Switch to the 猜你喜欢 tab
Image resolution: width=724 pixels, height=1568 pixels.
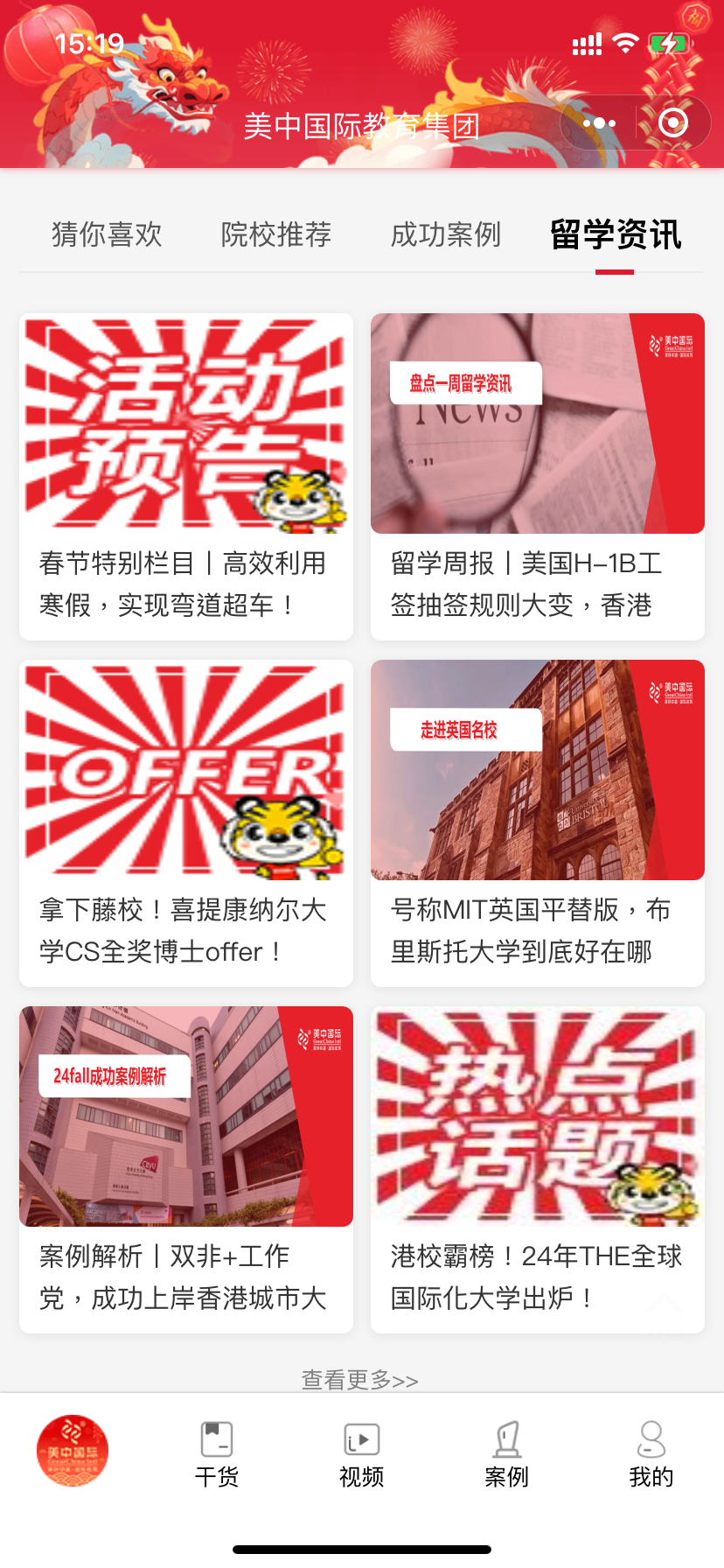pos(105,234)
